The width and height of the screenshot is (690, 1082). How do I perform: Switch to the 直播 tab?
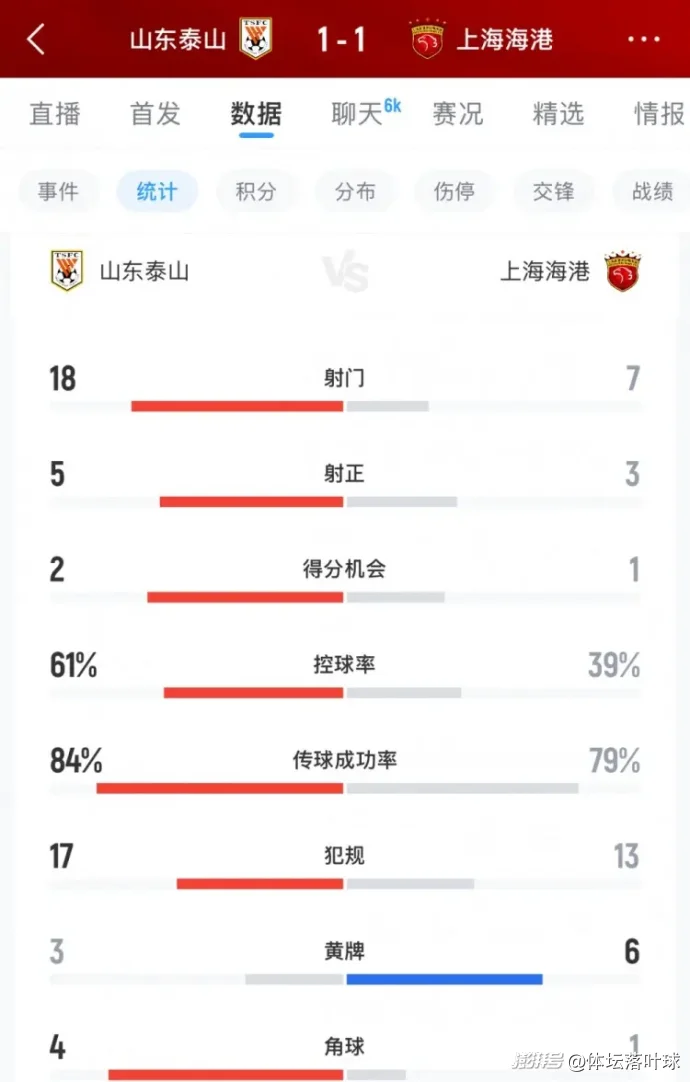54,113
